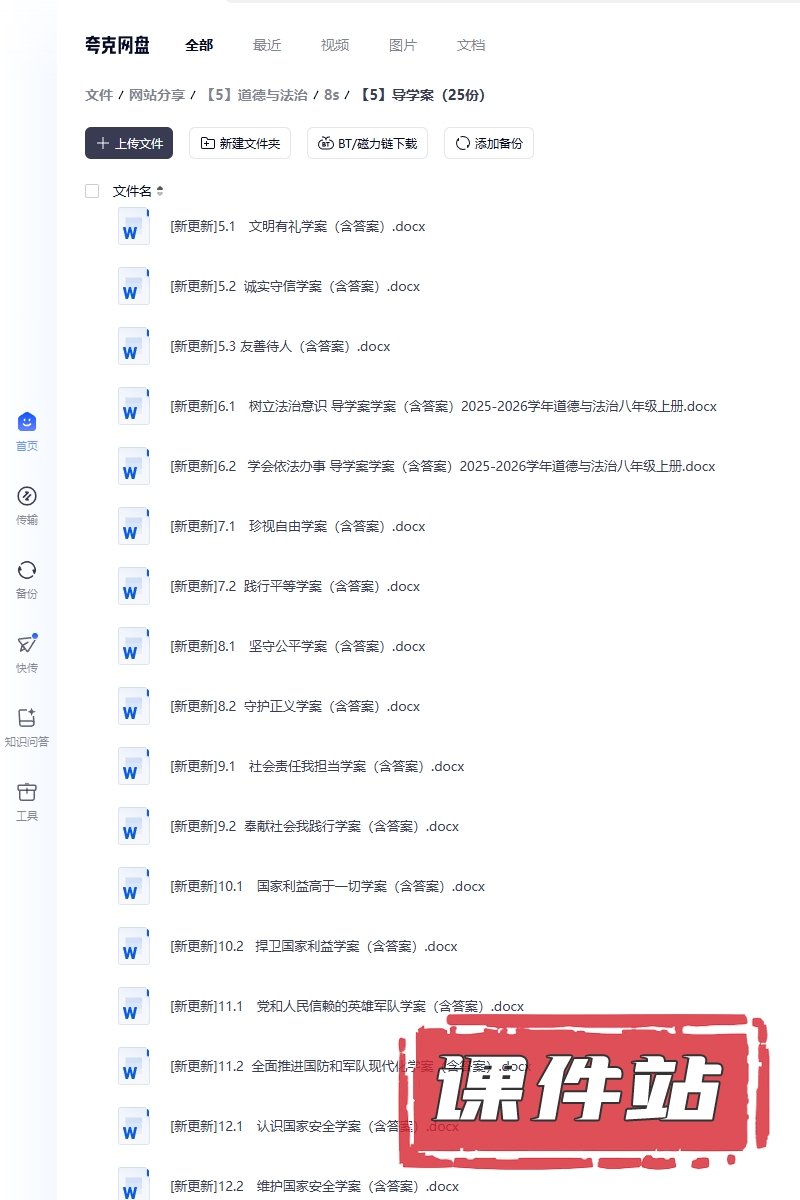Screen dimensions: 800x1200
Task: Switch to the 文档 tab
Action: 471,45
